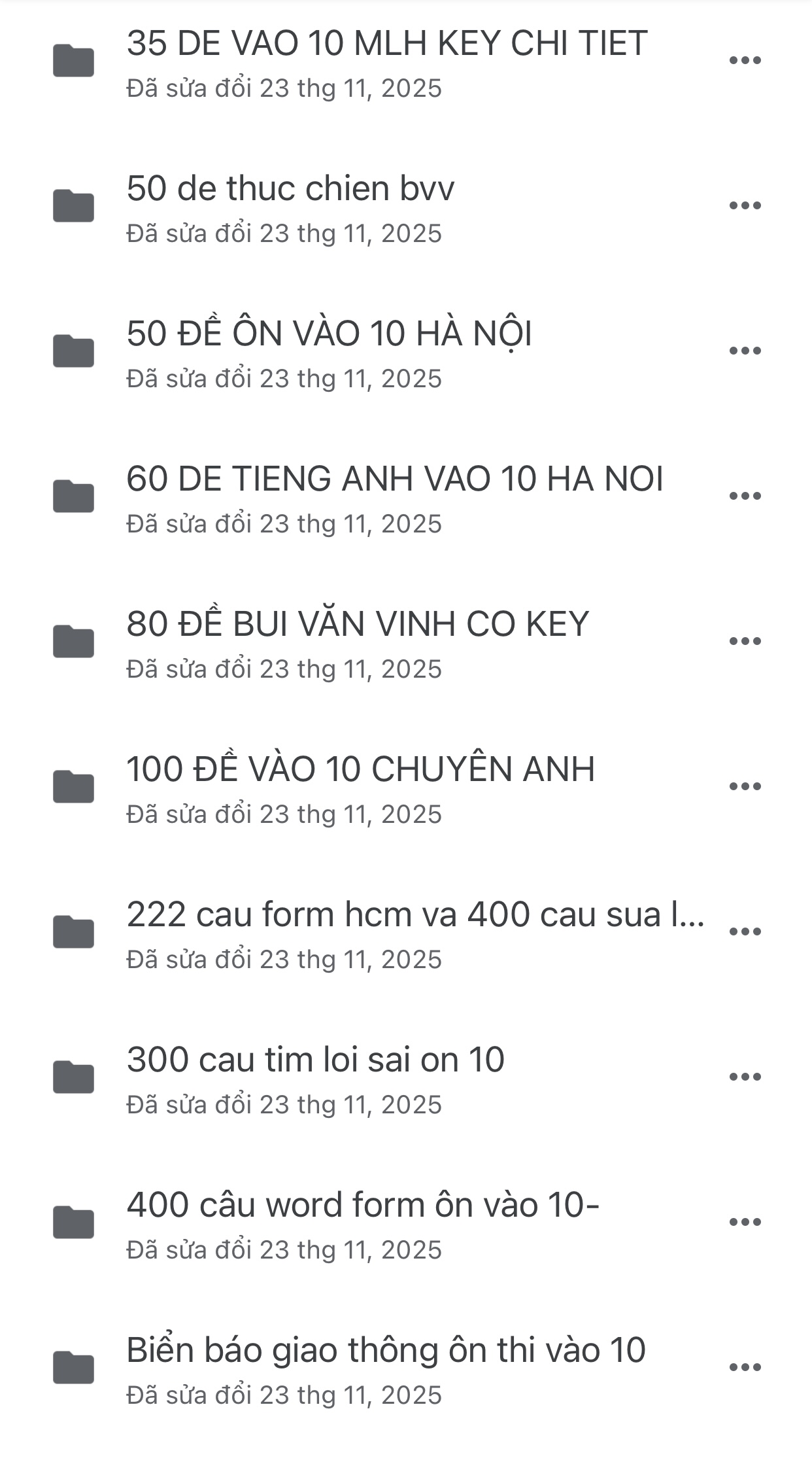The width and height of the screenshot is (812, 1462).
Task: Open the 222 cau form hcm folder
Action: [414, 916]
